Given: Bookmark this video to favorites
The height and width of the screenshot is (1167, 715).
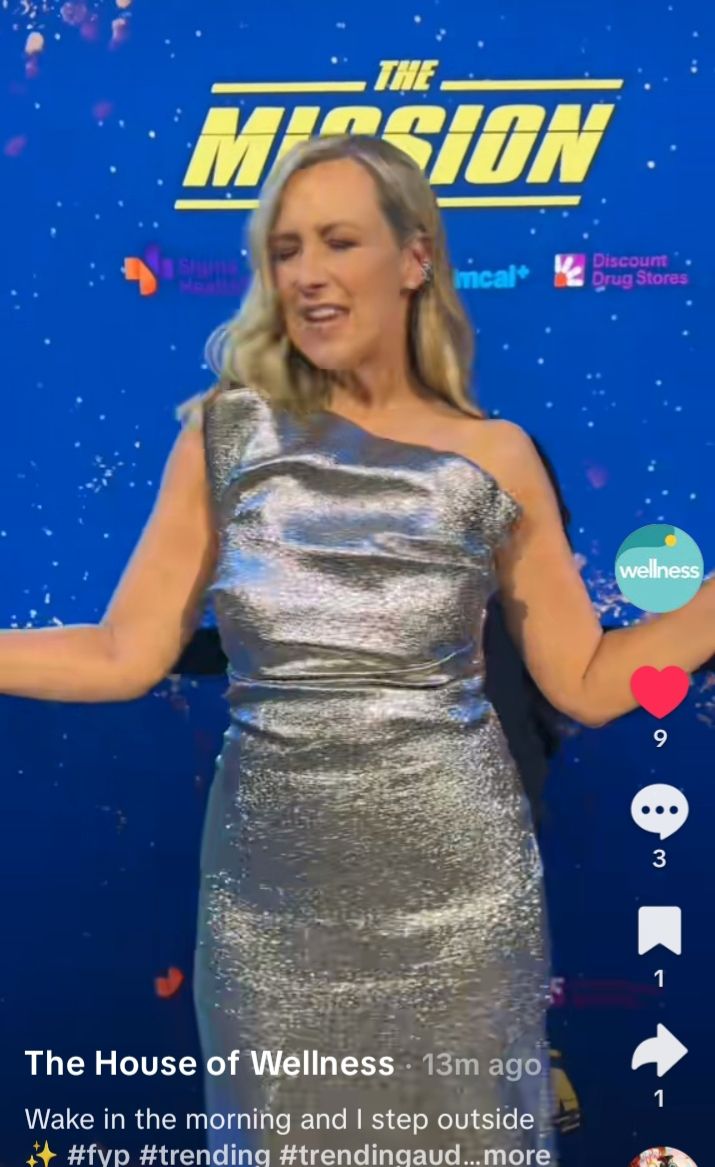Looking at the screenshot, I should pos(659,931).
